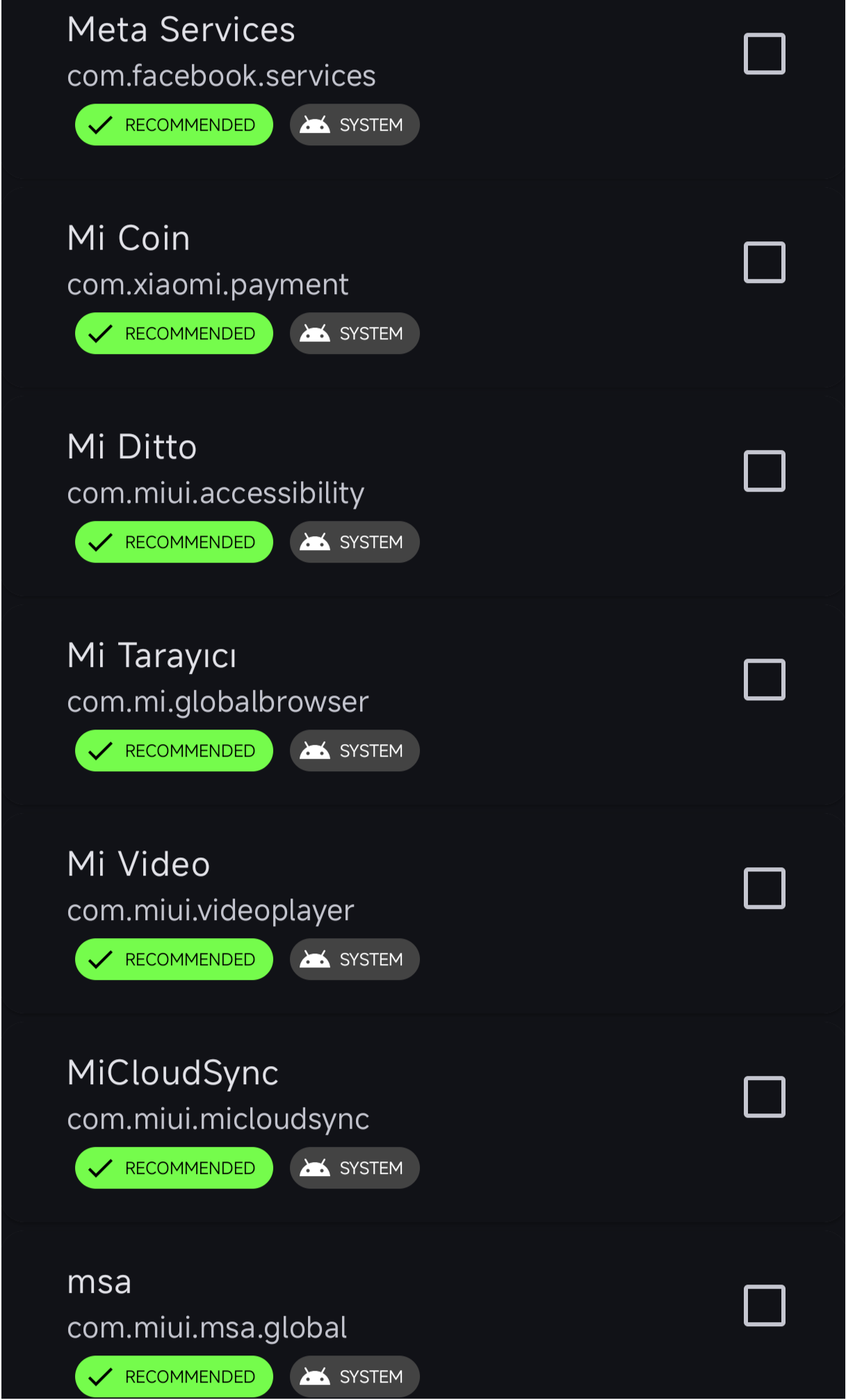Mark the Mi Tarayıcı checkbox
846x1400 pixels.
coord(764,679)
